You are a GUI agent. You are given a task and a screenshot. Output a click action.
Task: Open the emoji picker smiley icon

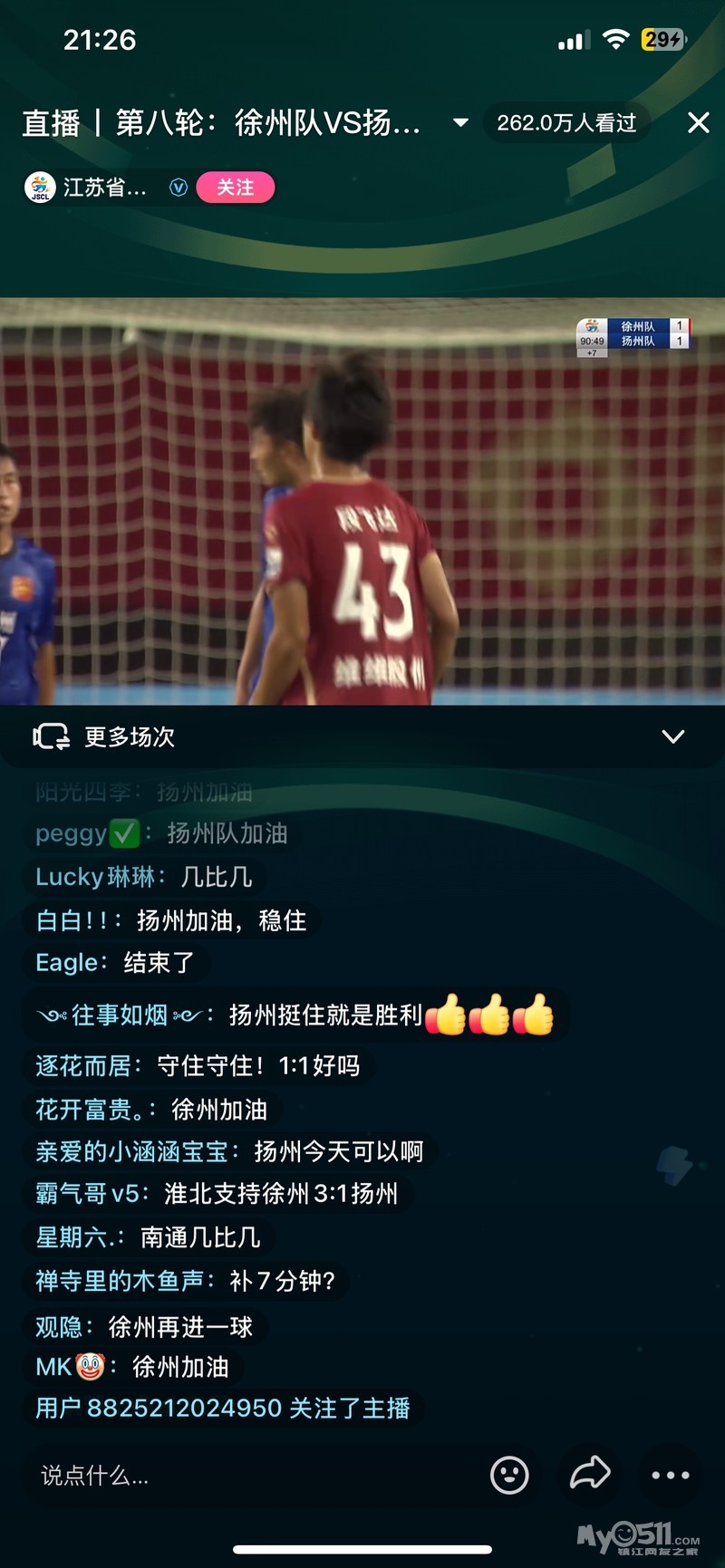pyautogui.click(x=509, y=1475)
